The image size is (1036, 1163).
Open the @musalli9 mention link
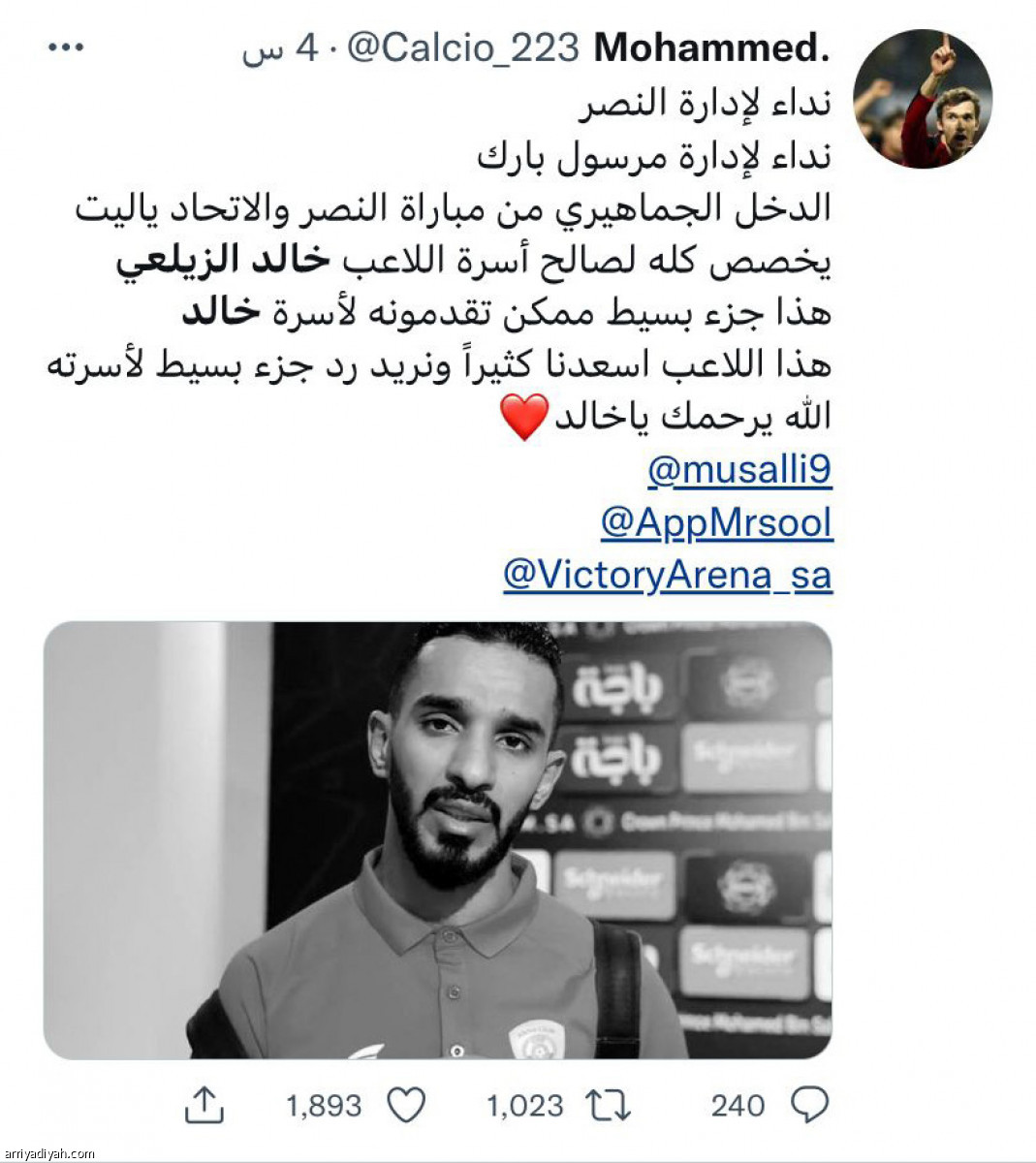[x=738, y=470]
